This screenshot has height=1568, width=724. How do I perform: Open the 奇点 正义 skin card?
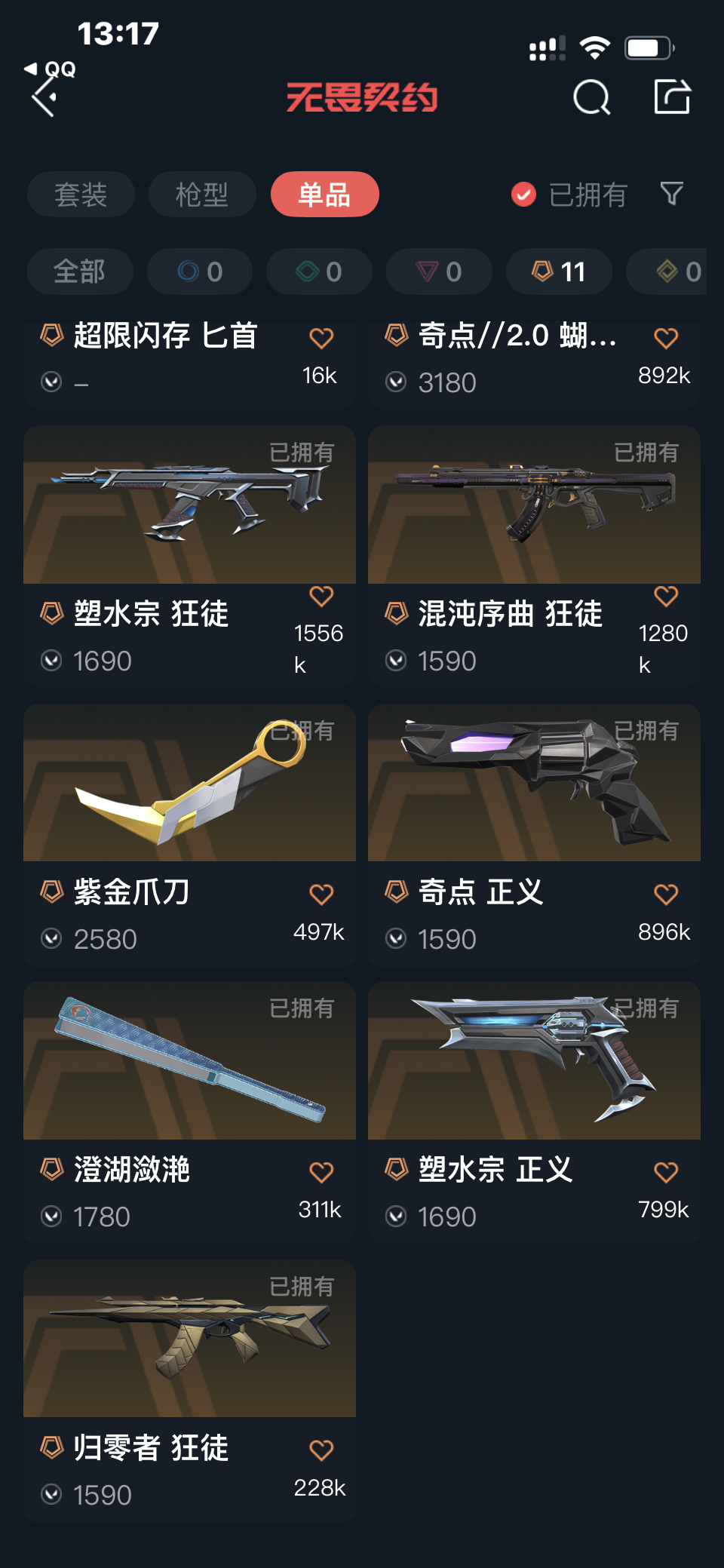click(534, 835)
